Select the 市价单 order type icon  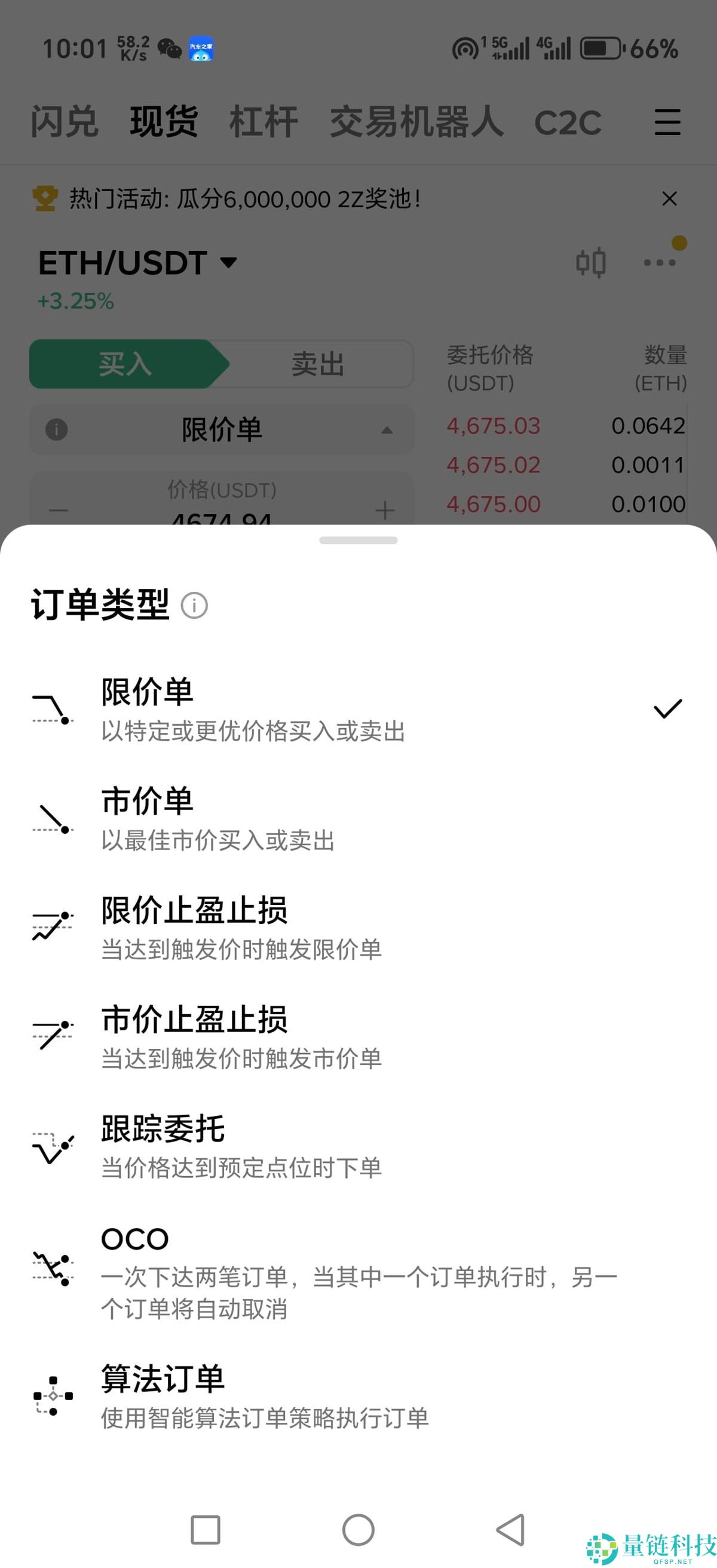click(52, 819)
